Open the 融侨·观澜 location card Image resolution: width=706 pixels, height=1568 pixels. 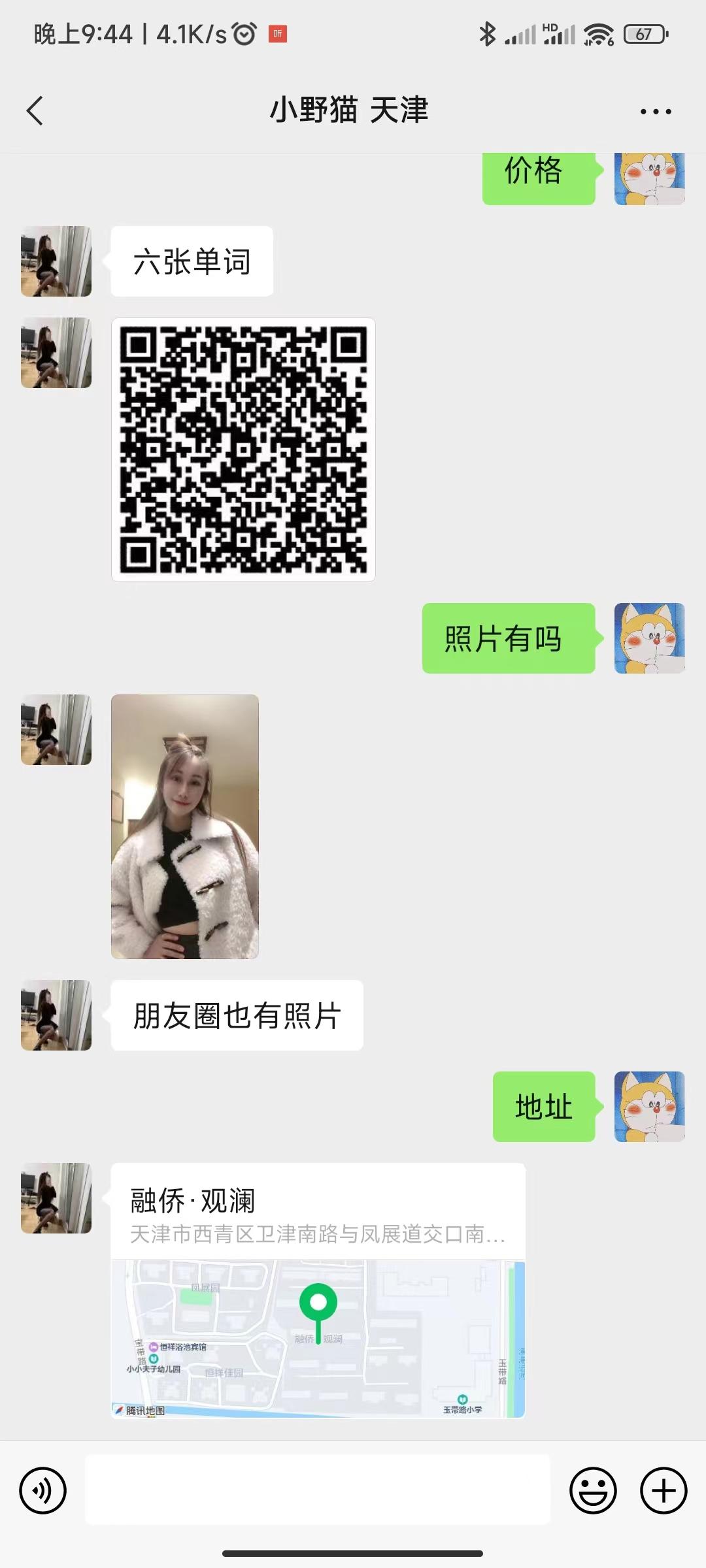coord(318,1290)
